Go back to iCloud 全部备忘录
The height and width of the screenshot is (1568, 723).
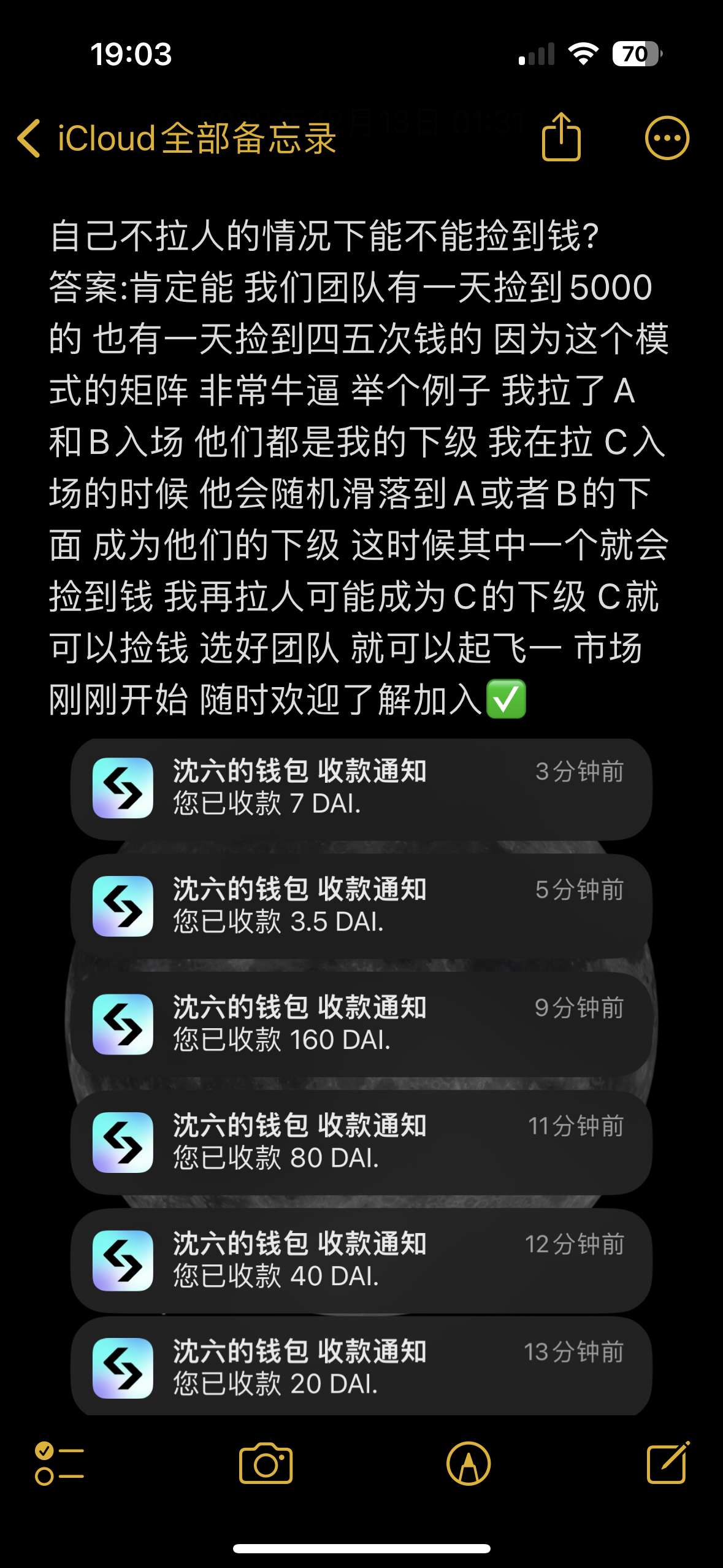[x=177, y=138]
